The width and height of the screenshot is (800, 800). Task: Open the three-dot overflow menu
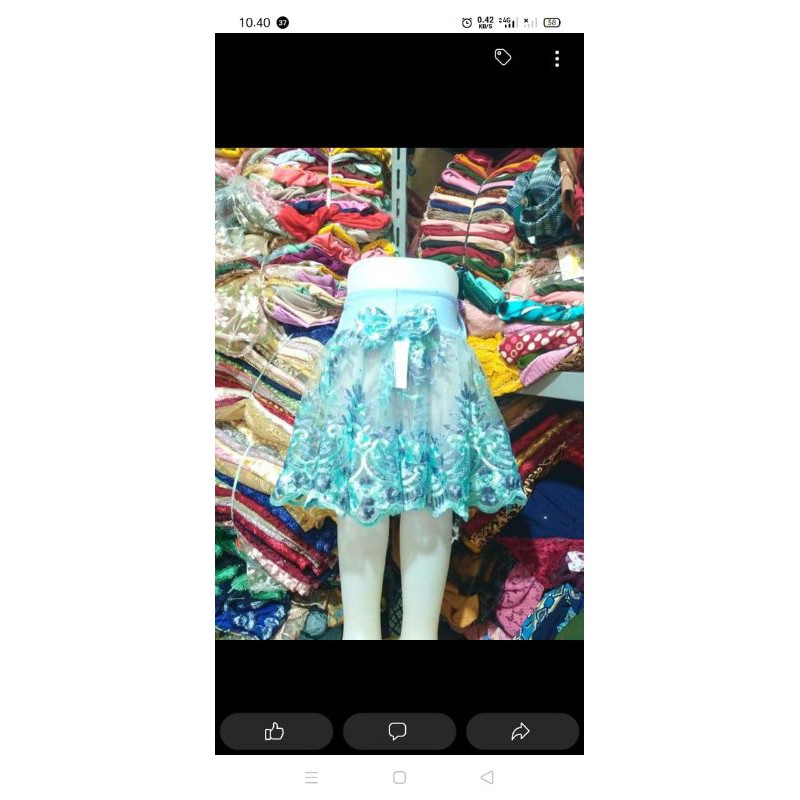557,59
